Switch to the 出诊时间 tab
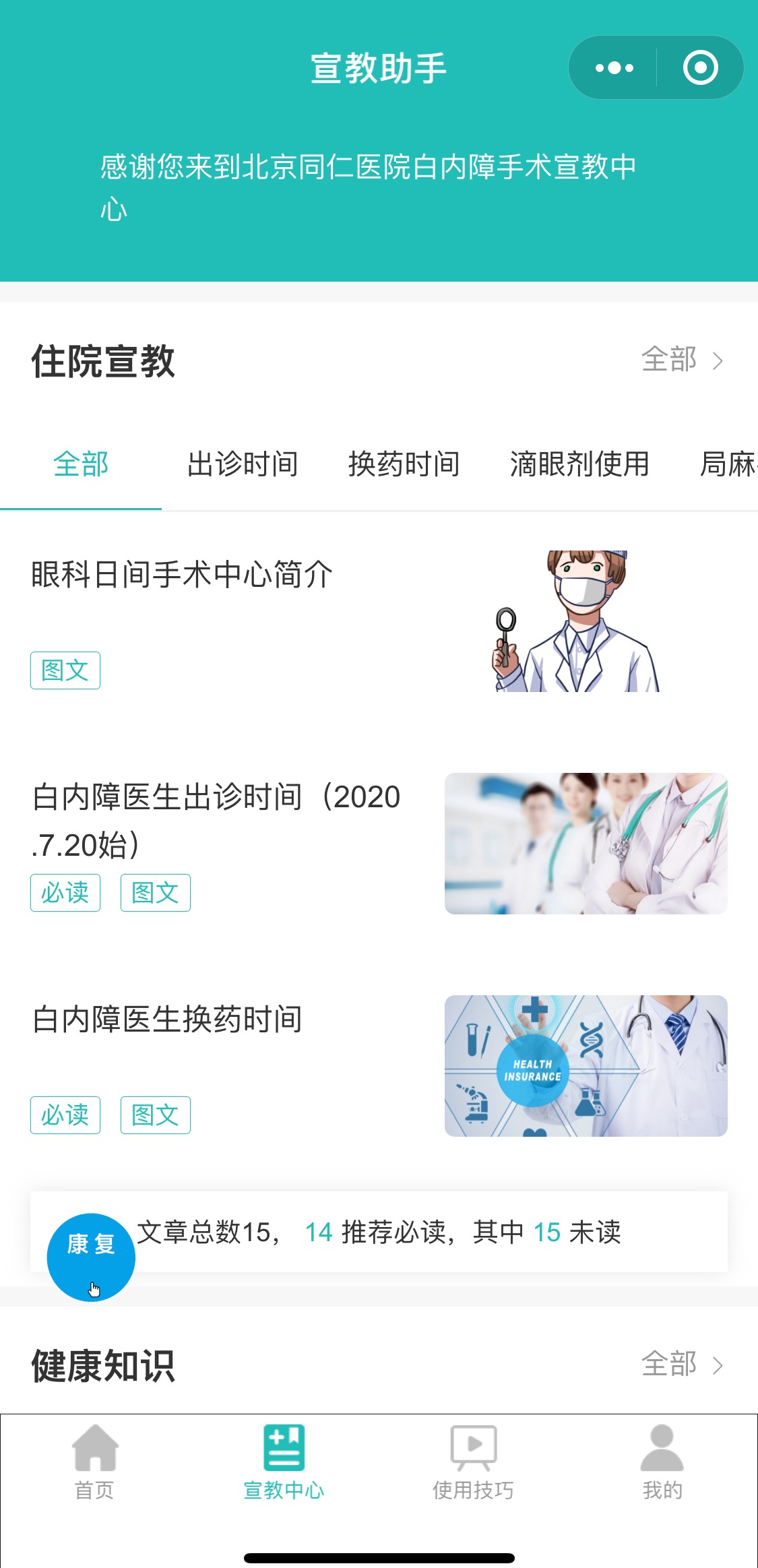The width and height of the screenshot is (758, 1568). (x=243, y=465)
